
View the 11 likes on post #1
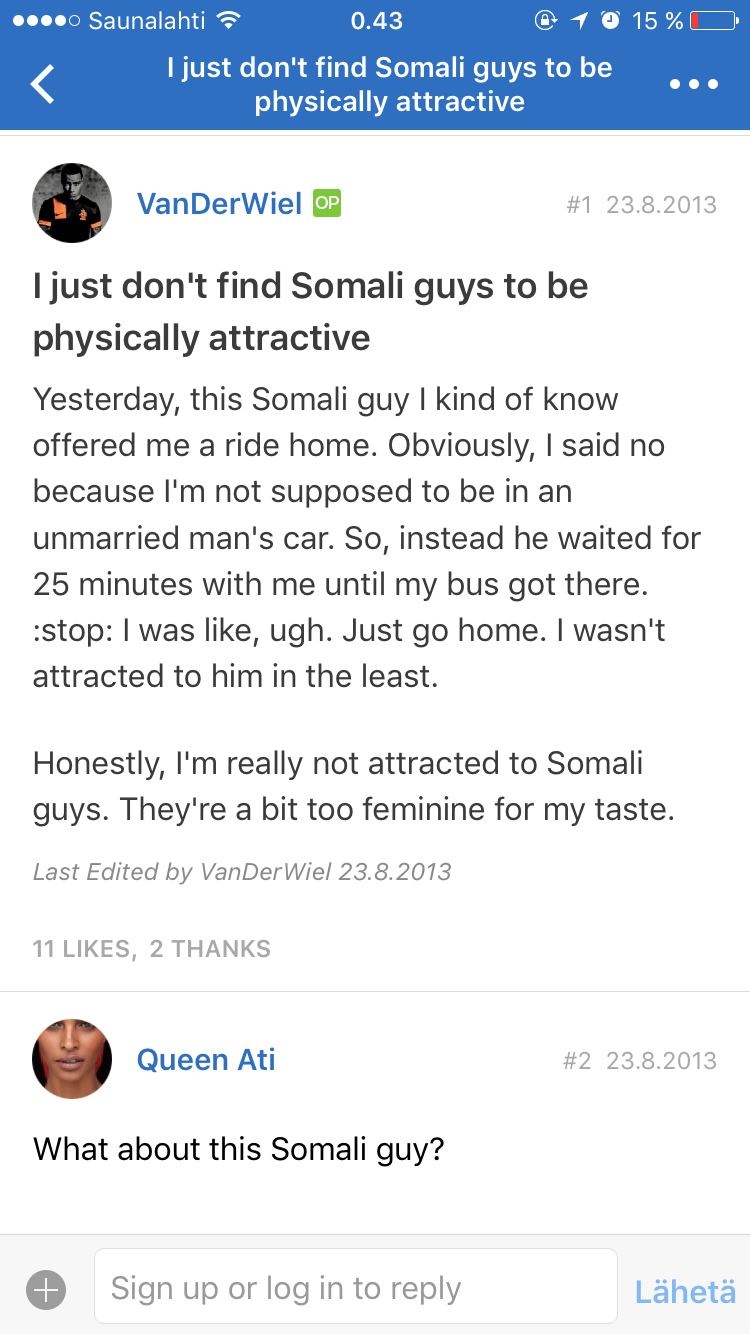pos(83,948)
